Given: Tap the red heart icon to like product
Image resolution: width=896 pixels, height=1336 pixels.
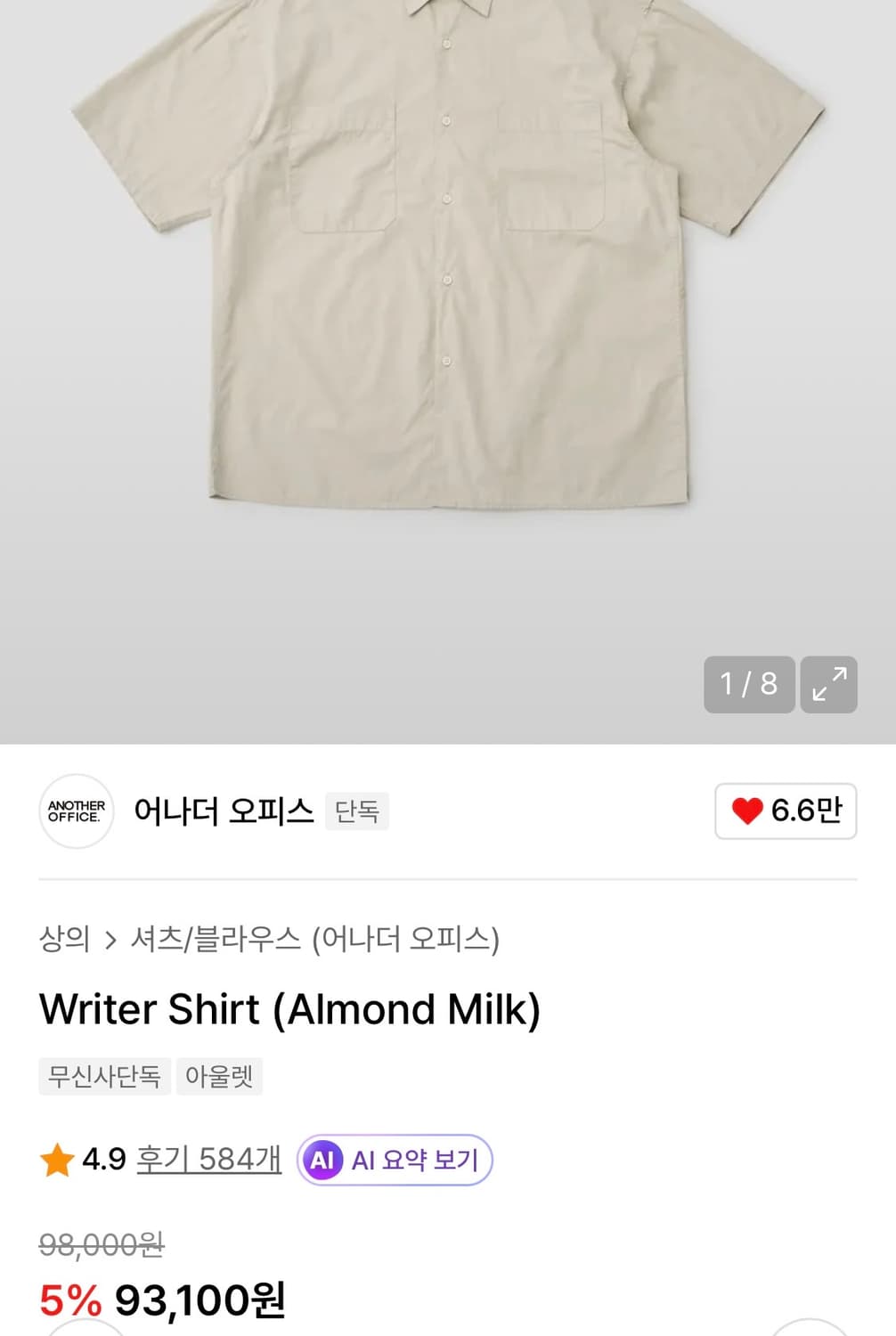Looking at the screenshot, I should [745, 811].
